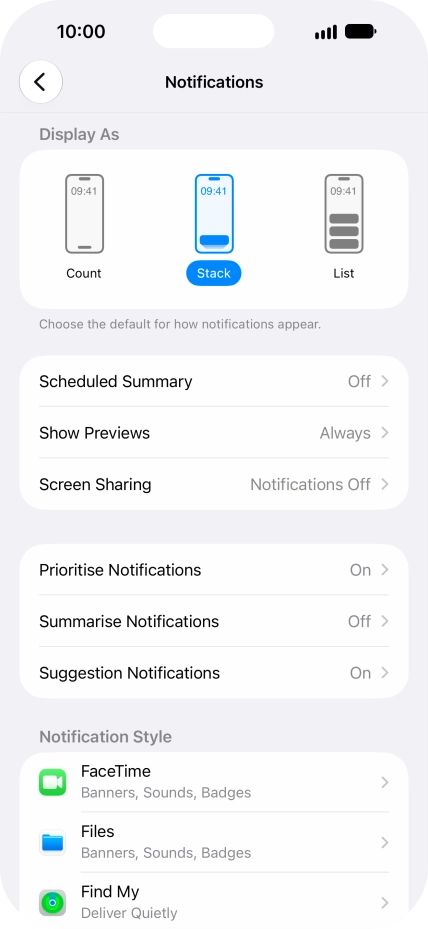The image size is (428, 929).
Task: Open the Show Previews option
Action: click(x=214, y=433)
